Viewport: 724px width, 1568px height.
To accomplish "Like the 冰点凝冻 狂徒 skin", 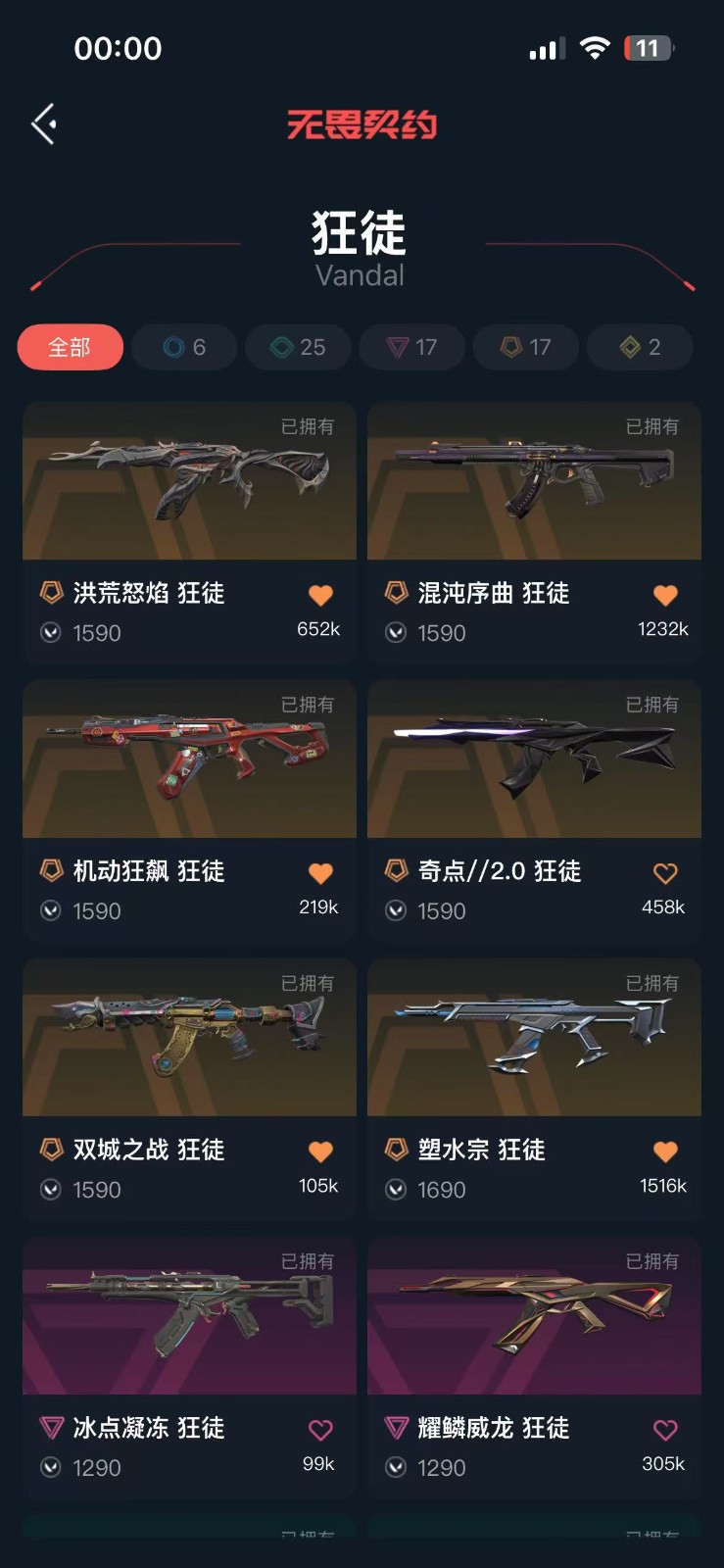I will click(x=320, y=1430).
